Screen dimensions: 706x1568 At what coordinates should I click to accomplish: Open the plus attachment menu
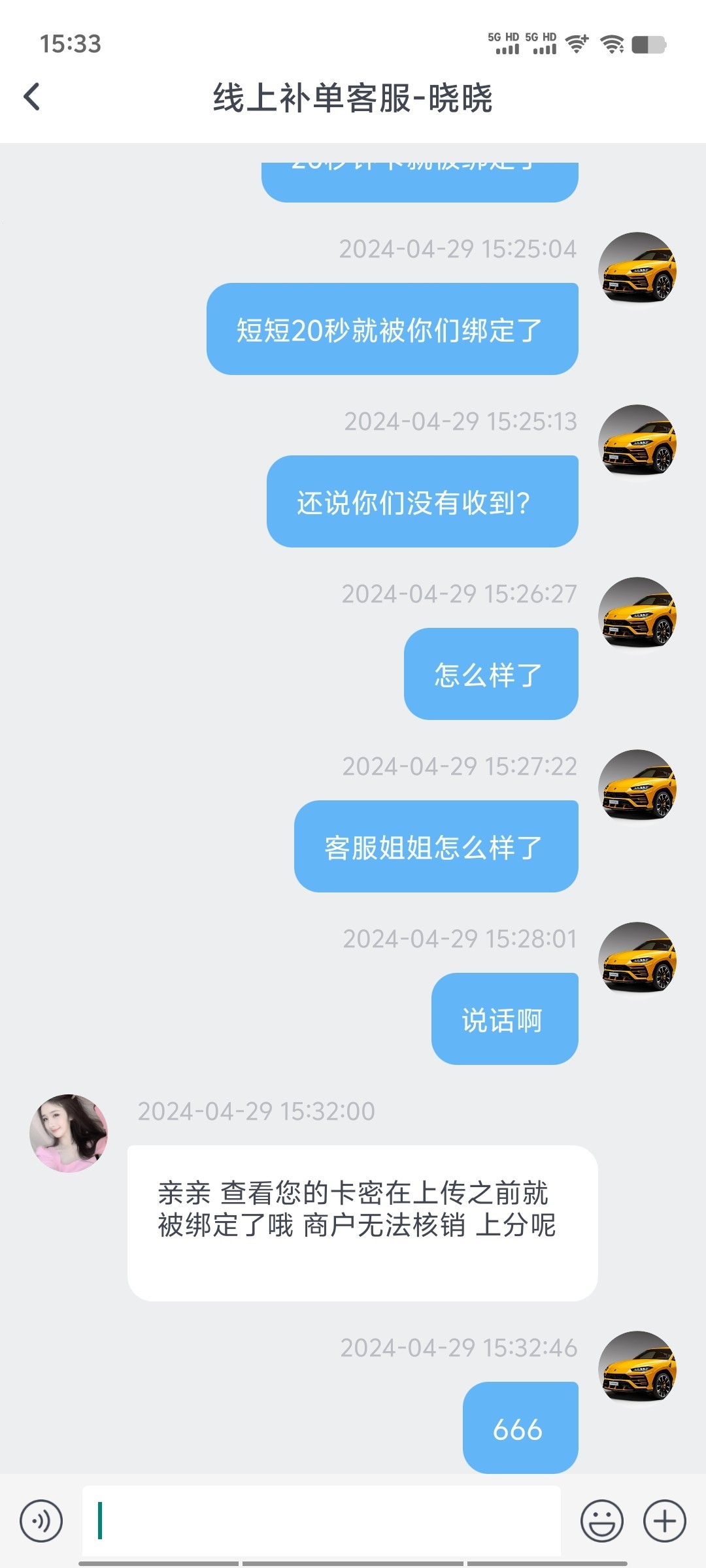pyautogui.click(x=664, y=1520)
